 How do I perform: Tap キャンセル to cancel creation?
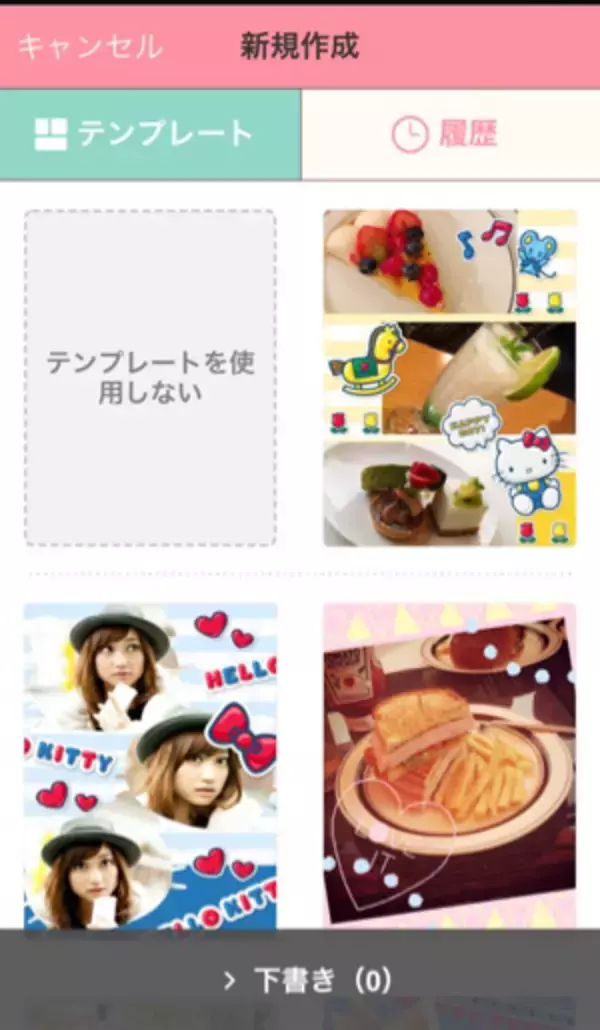(90, 47)
